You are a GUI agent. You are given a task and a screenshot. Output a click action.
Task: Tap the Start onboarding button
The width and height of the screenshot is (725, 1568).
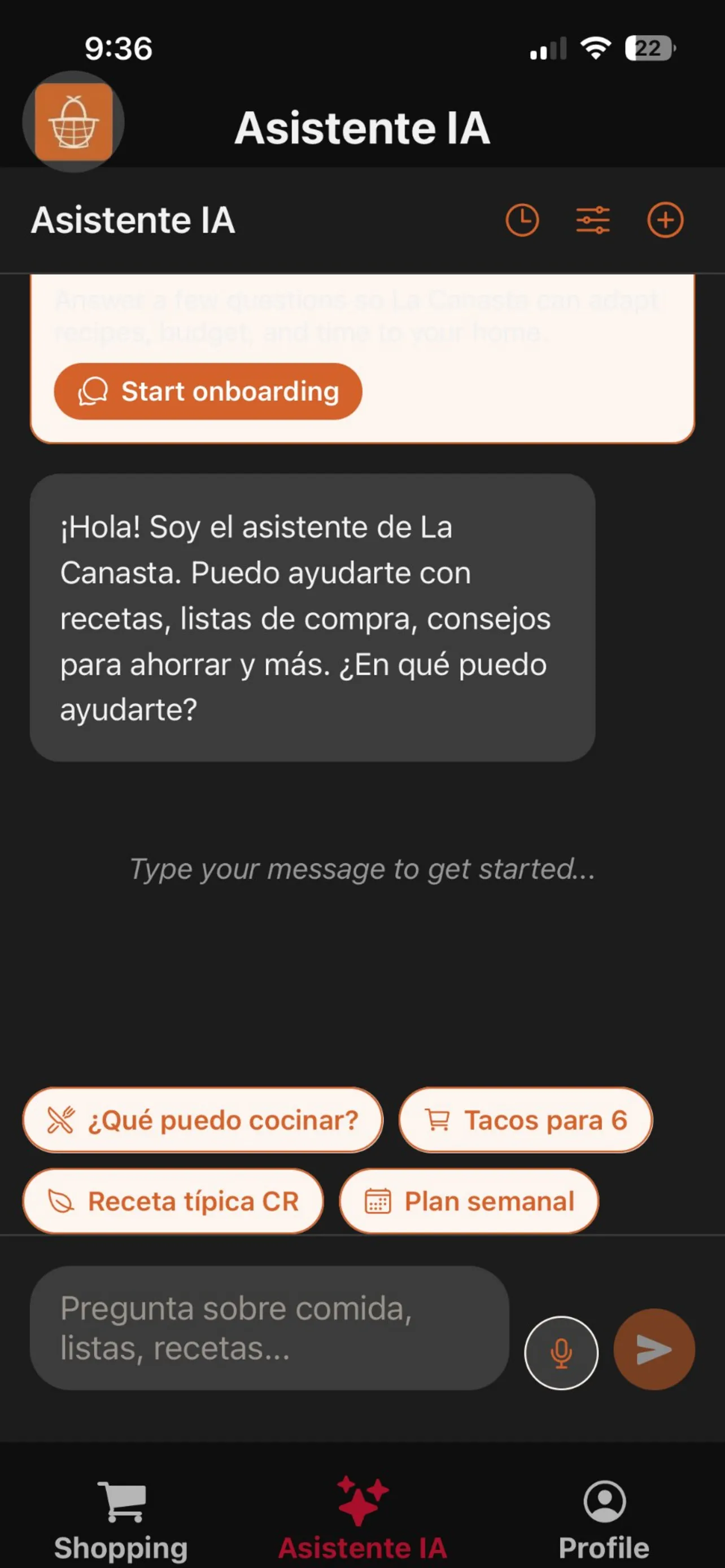click(x=208, y=391)
